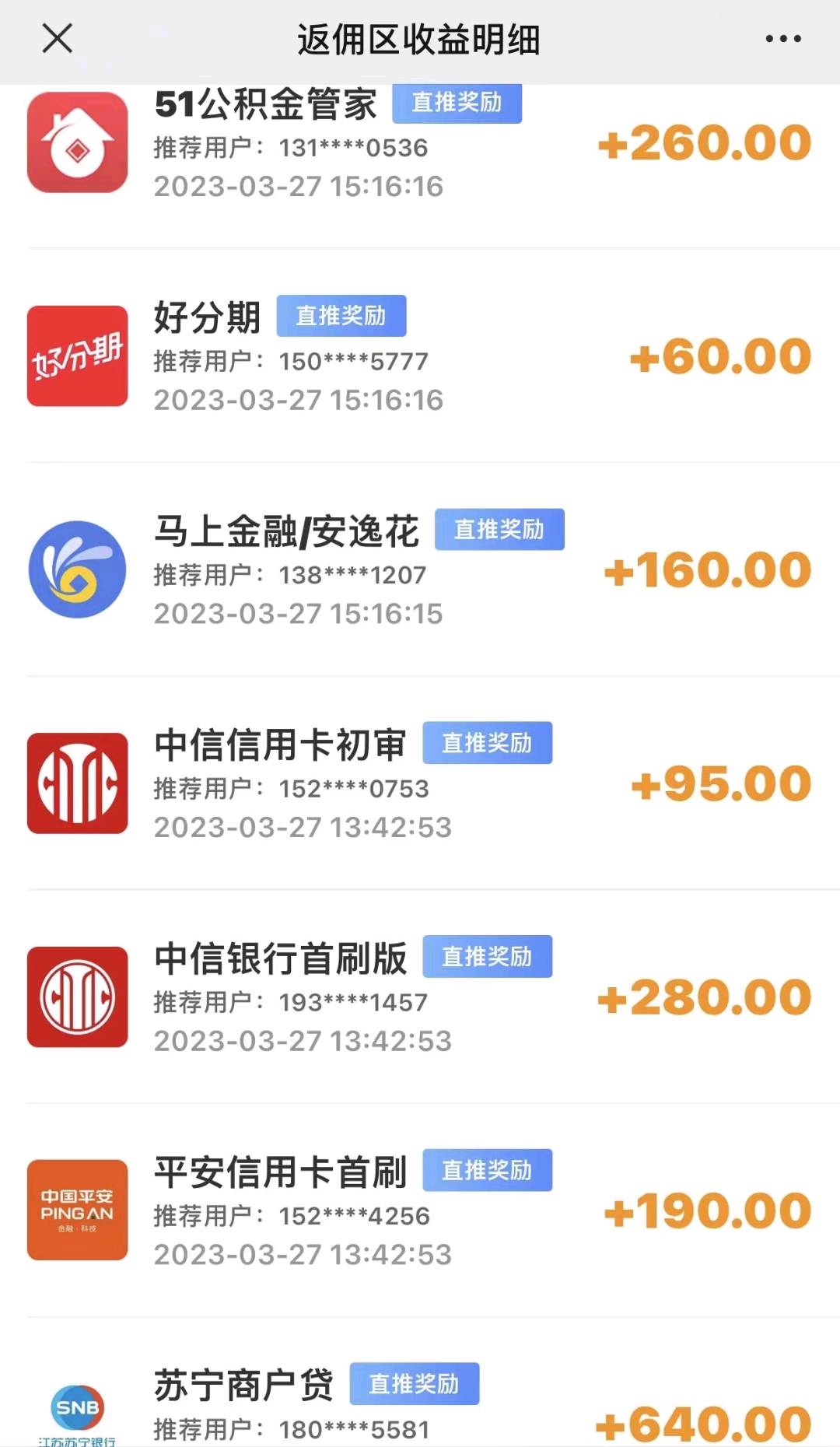View the 马上金融/安逸花 income record
Screen dimensions: 840x1447
tap(420, 569)
